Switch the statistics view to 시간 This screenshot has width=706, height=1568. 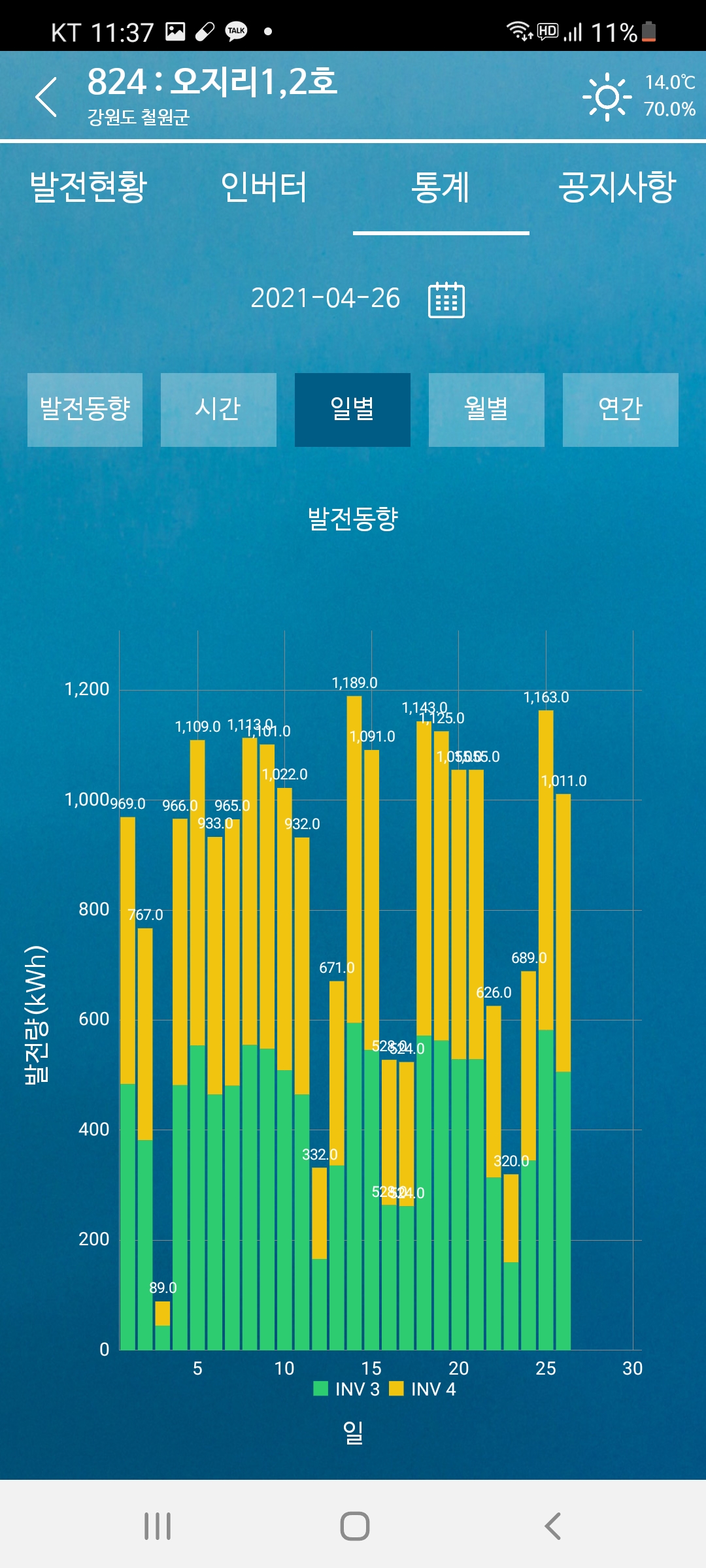point(218,410)
